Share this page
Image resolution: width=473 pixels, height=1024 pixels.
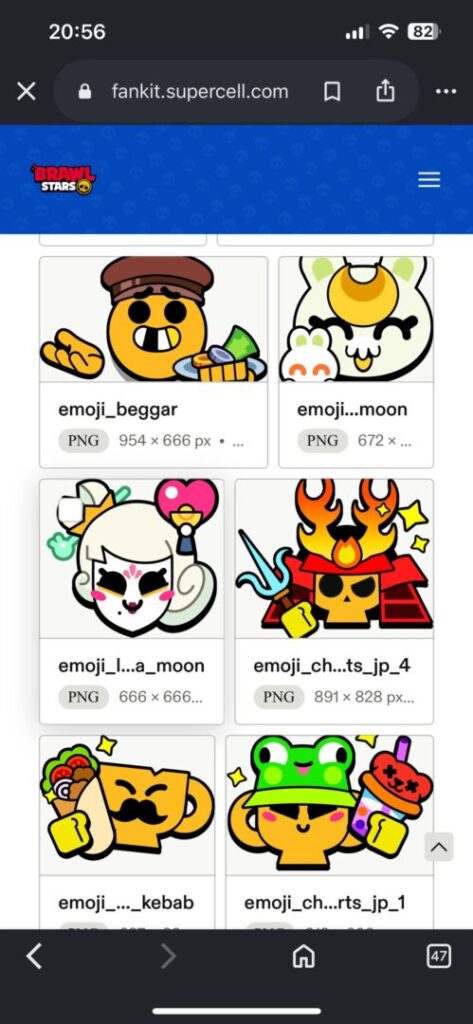[x=385, y=91]
